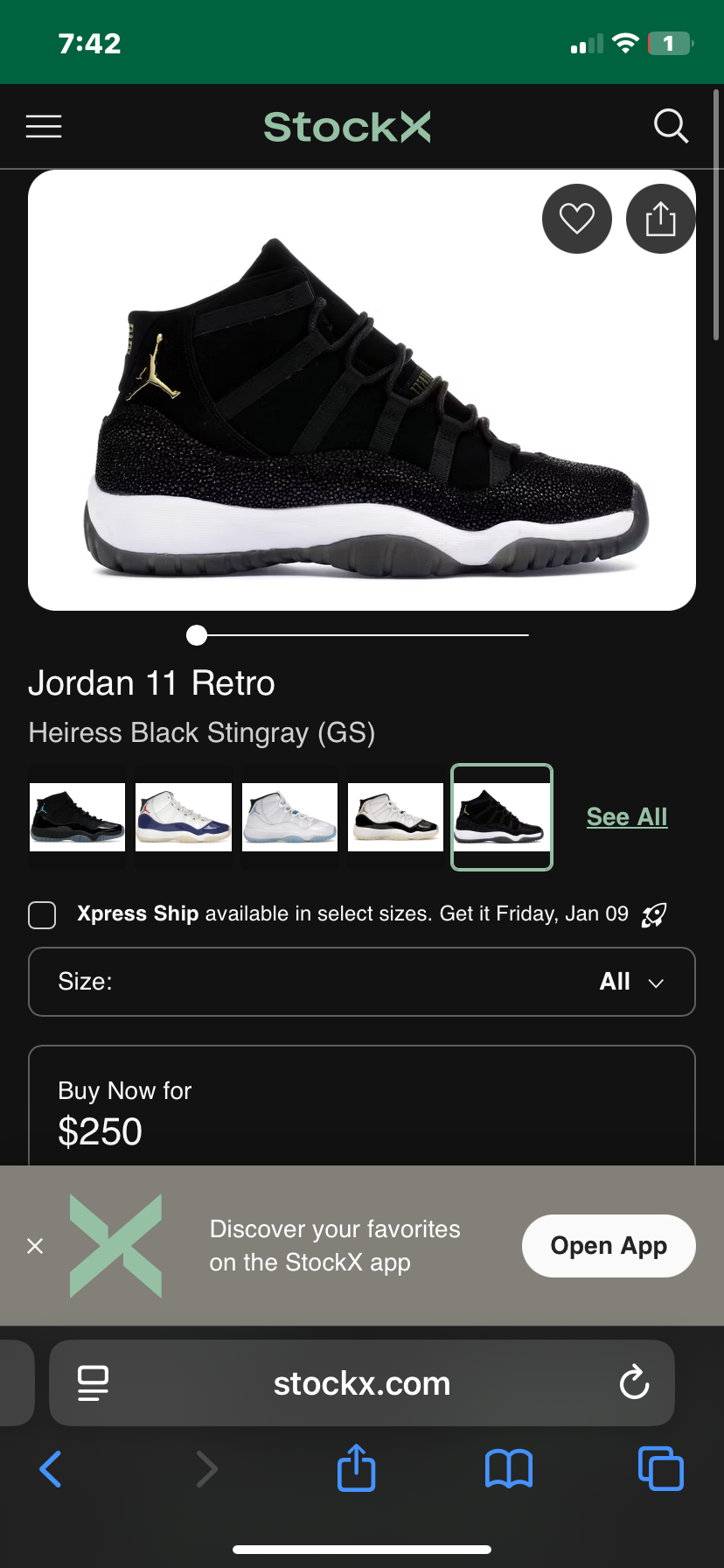
Task: Dismiss the StockX app banner
Action: pos(35,1246)
